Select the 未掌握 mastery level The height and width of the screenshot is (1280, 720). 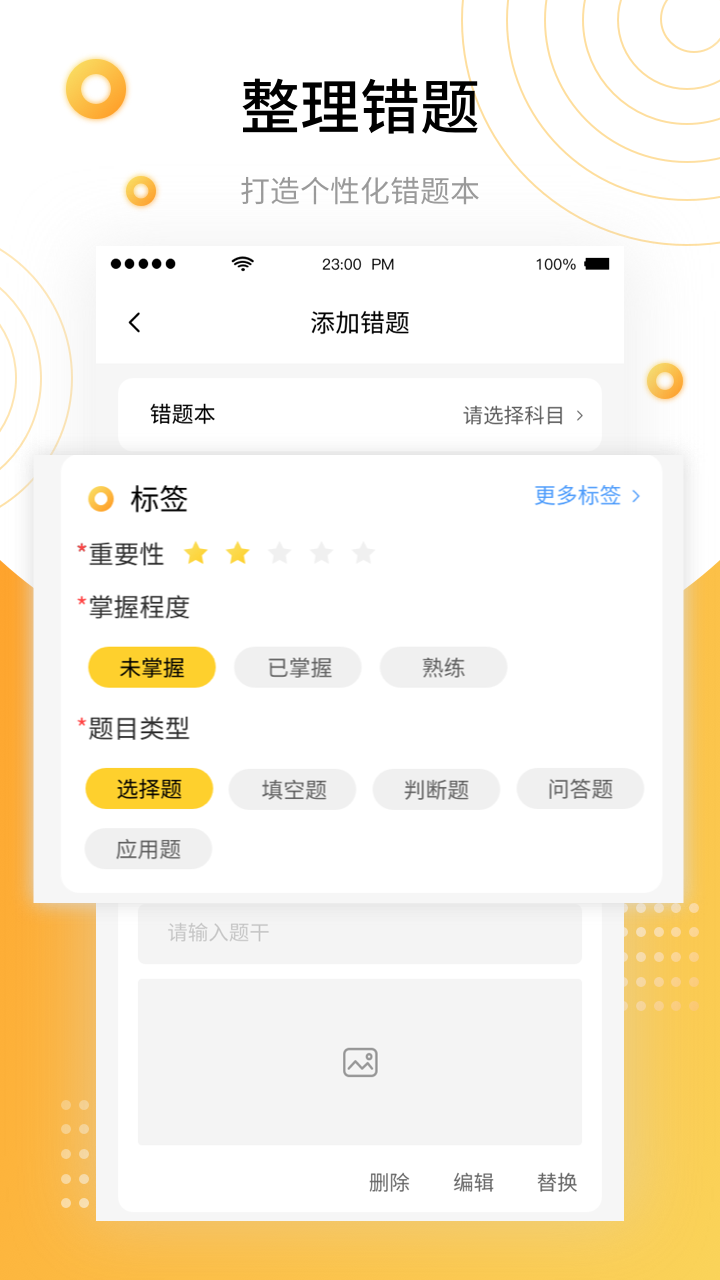coord(151,667)
